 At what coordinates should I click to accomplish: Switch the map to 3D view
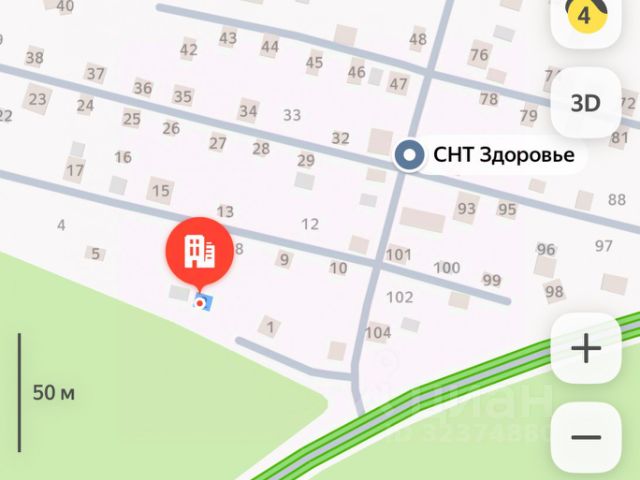(x=585, y=103)
